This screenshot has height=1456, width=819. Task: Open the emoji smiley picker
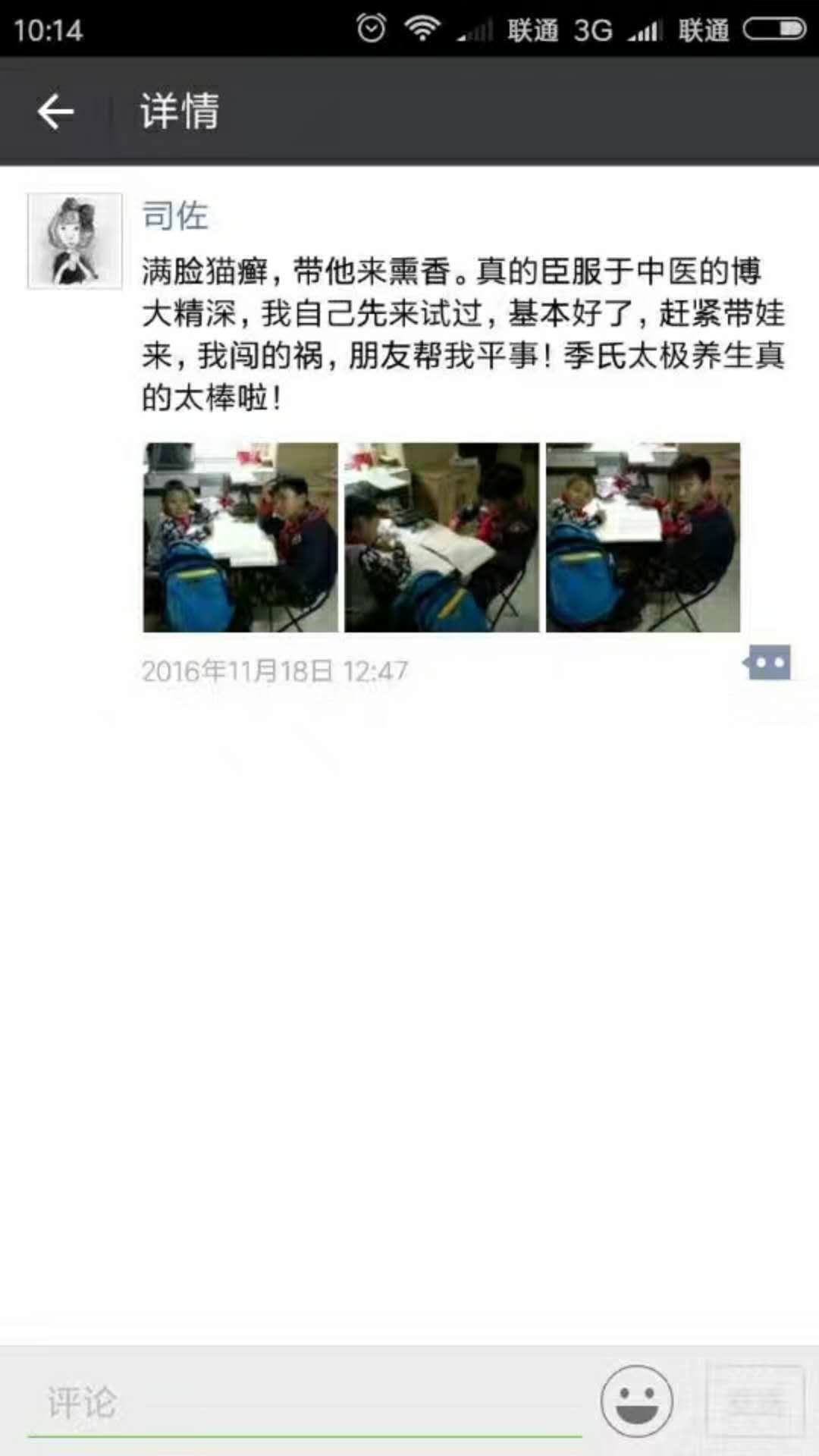[636, 1402]
